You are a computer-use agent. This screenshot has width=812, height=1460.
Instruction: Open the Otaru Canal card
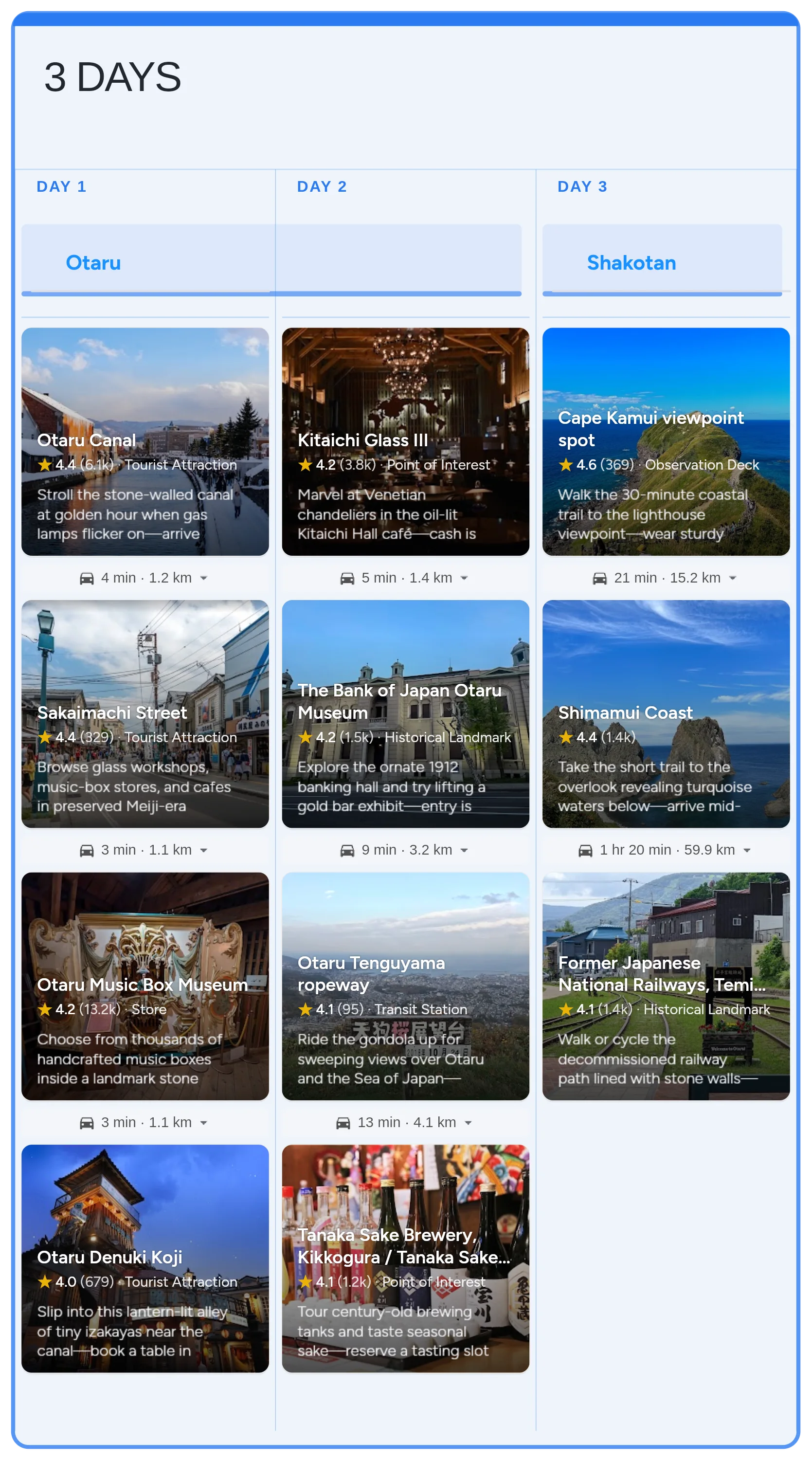145,441
